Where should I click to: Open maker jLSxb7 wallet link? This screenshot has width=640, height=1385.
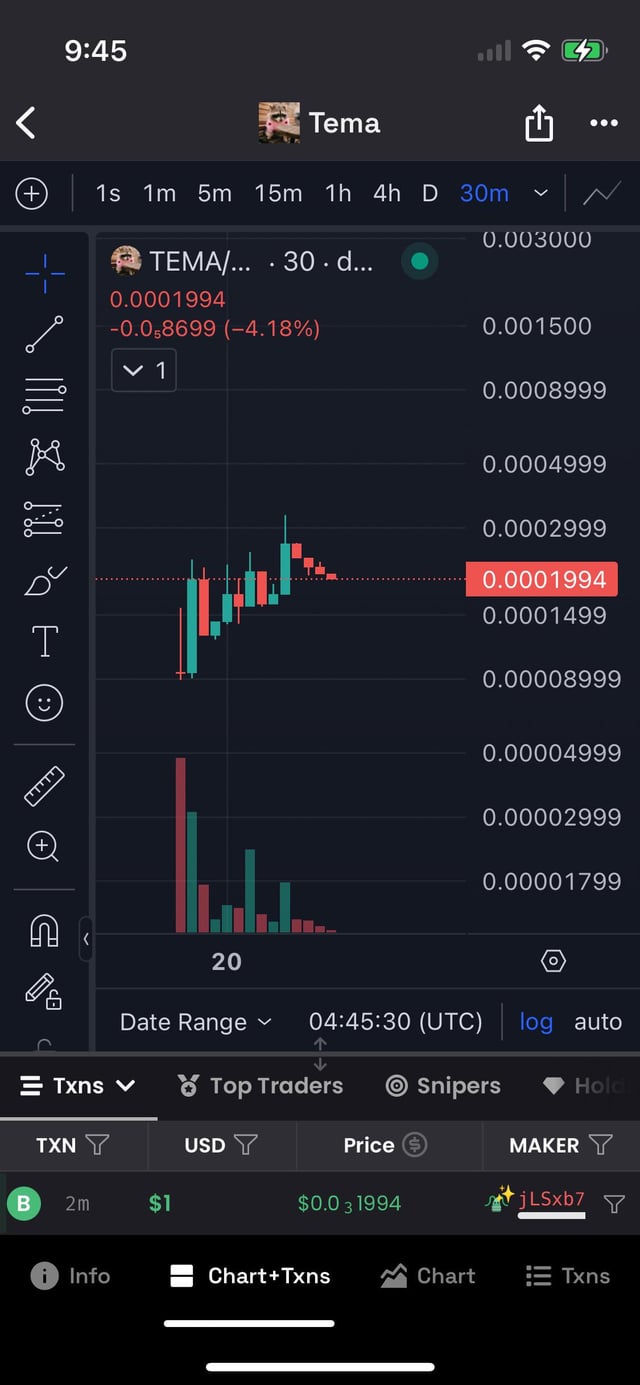[x=551, y=1199]
